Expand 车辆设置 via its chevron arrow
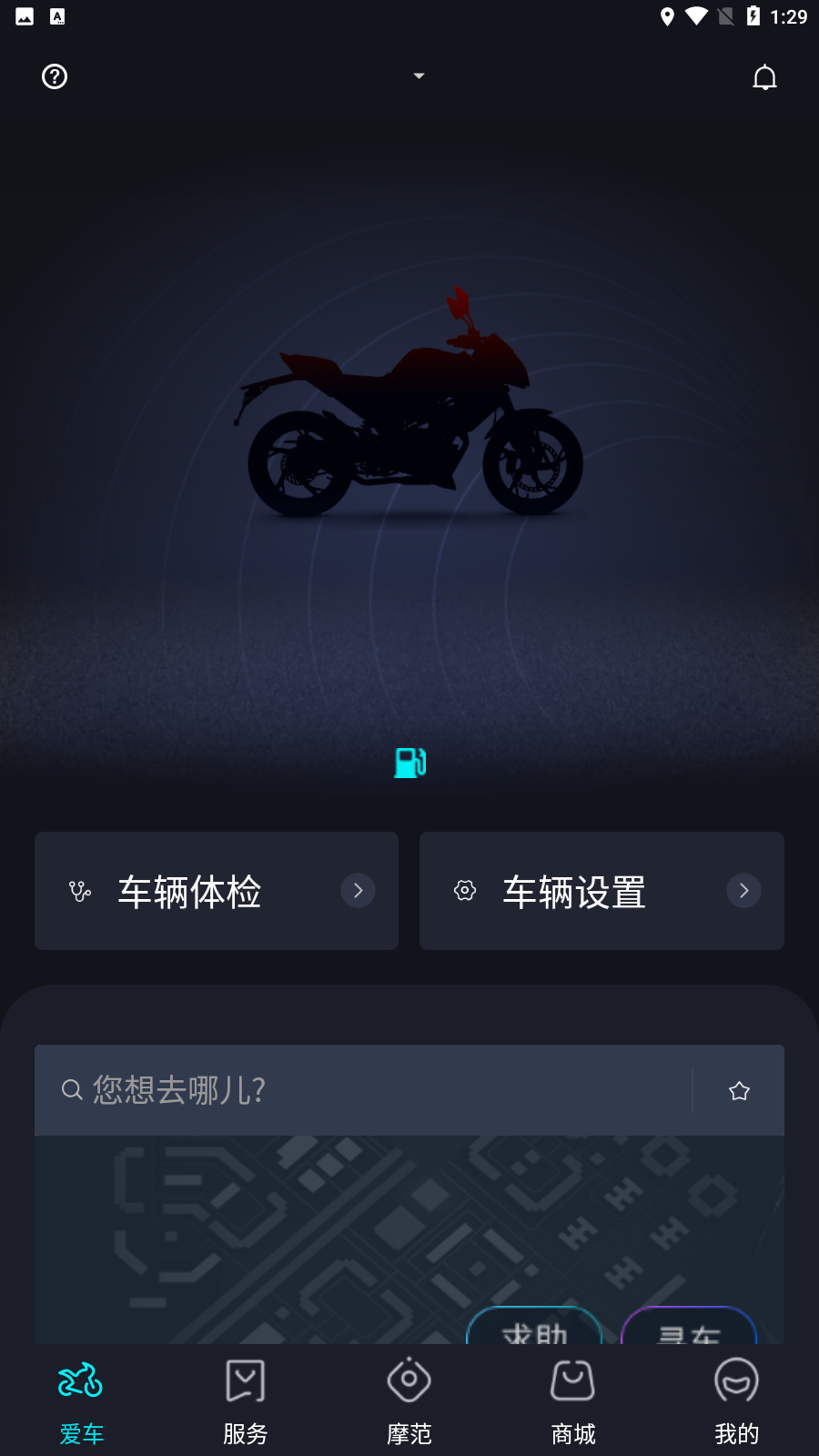Viewport: 819px width, 1456px height. coord(743,890)
